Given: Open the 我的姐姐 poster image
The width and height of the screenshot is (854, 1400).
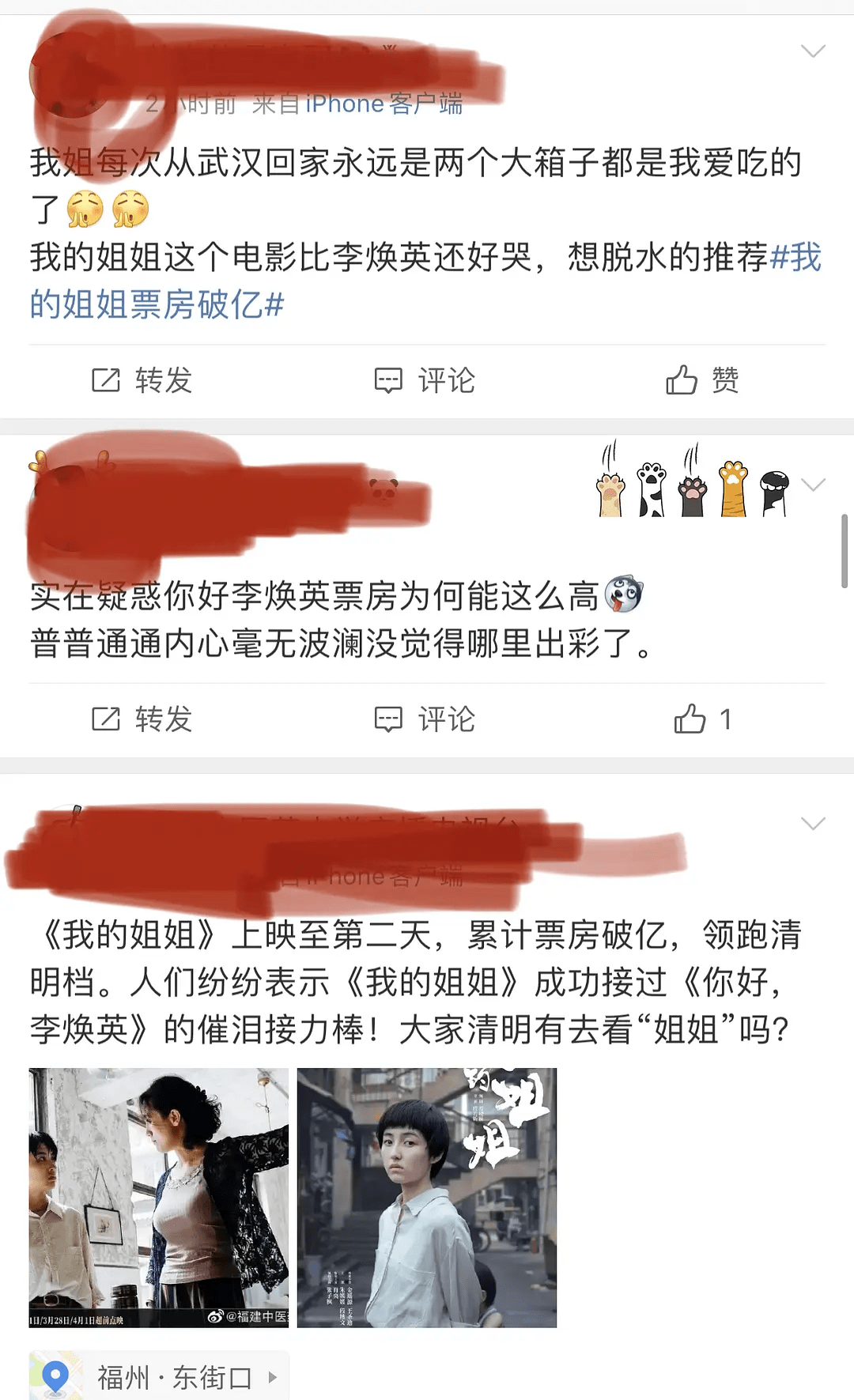Looking at the screenshot, I should click(x=427, y=1198).
